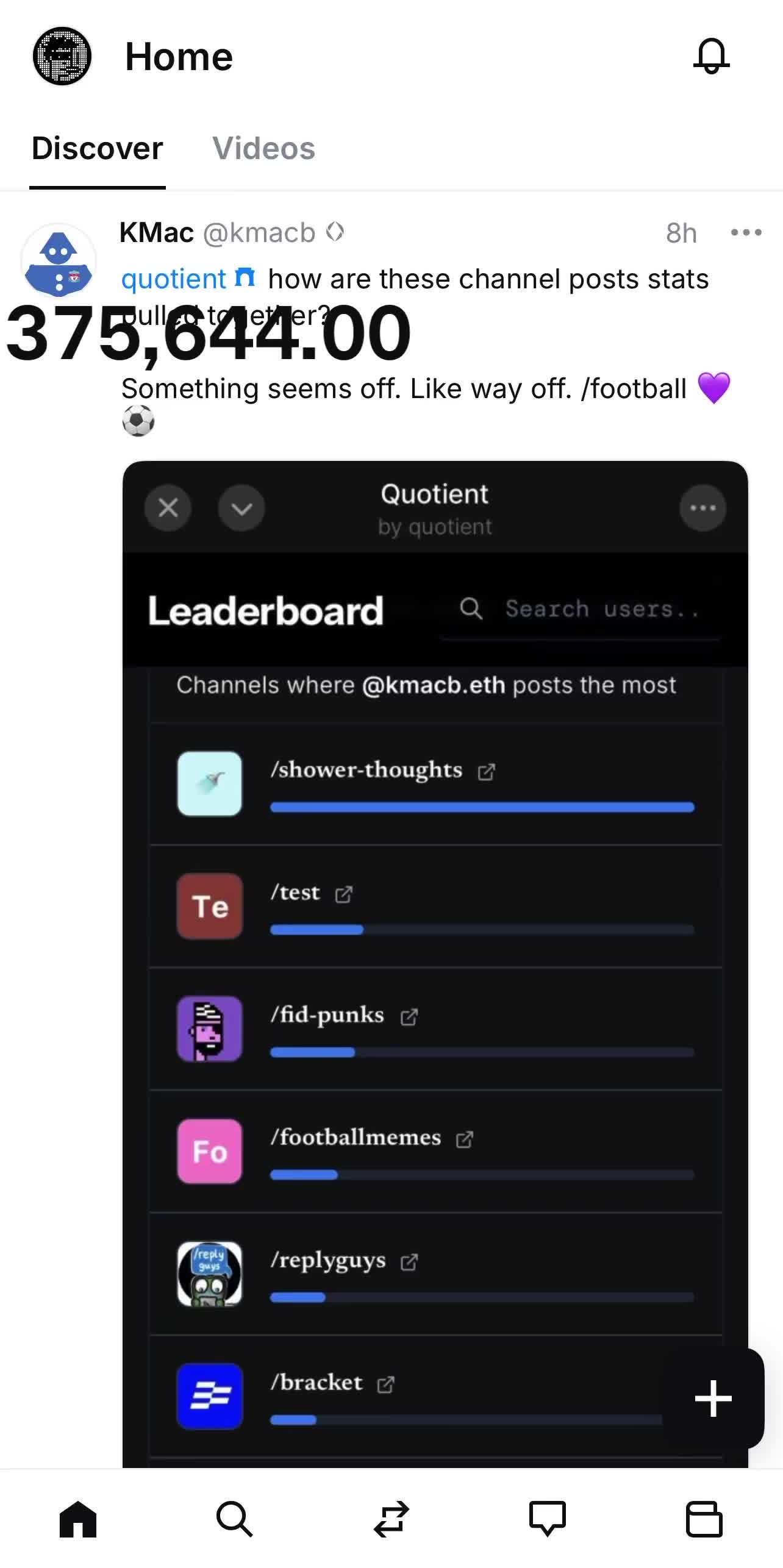Image resolution: width=783 pixels, height=1568 pixels.
Task: Open the profile avatar beside Home
Action: point(62,56)
